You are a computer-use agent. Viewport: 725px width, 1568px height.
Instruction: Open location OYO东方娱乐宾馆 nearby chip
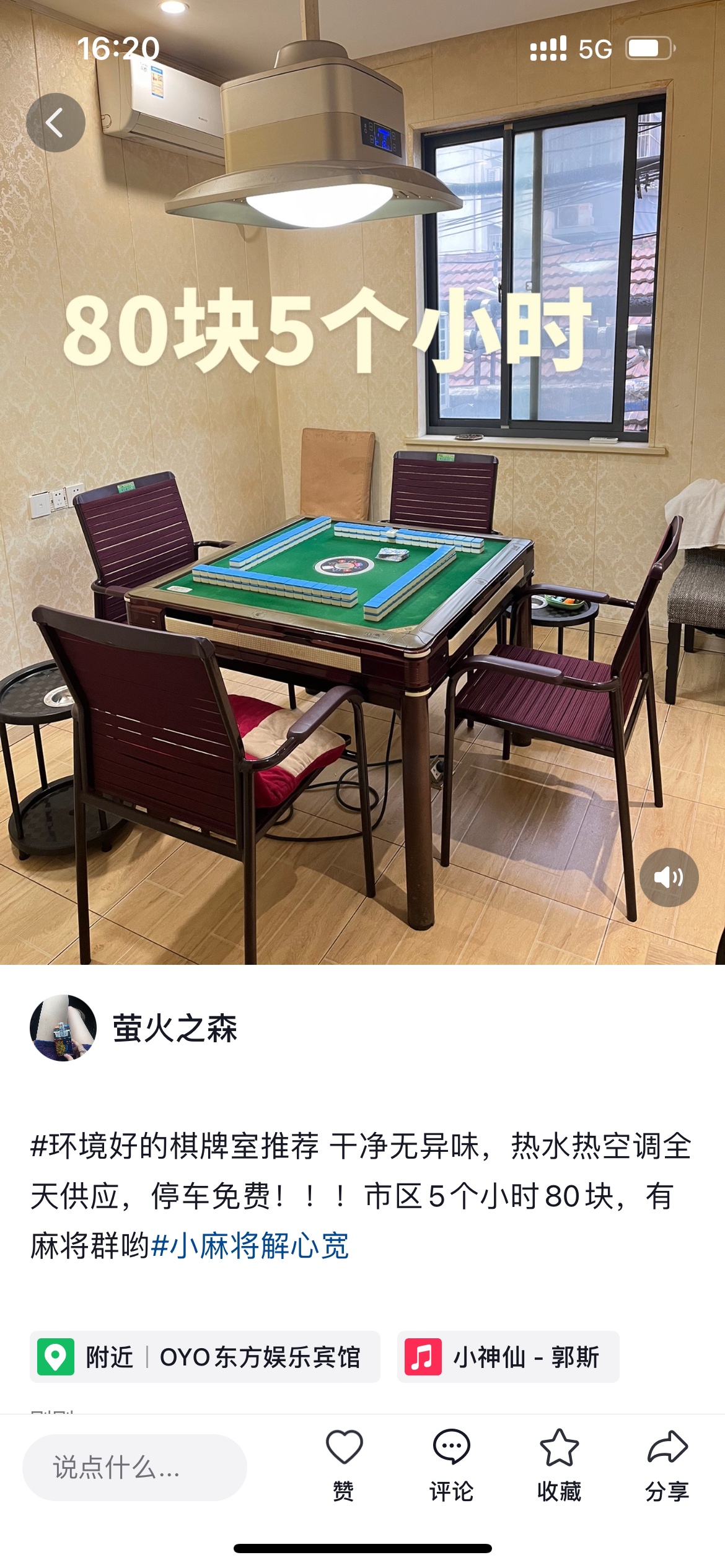[204, 1357]
